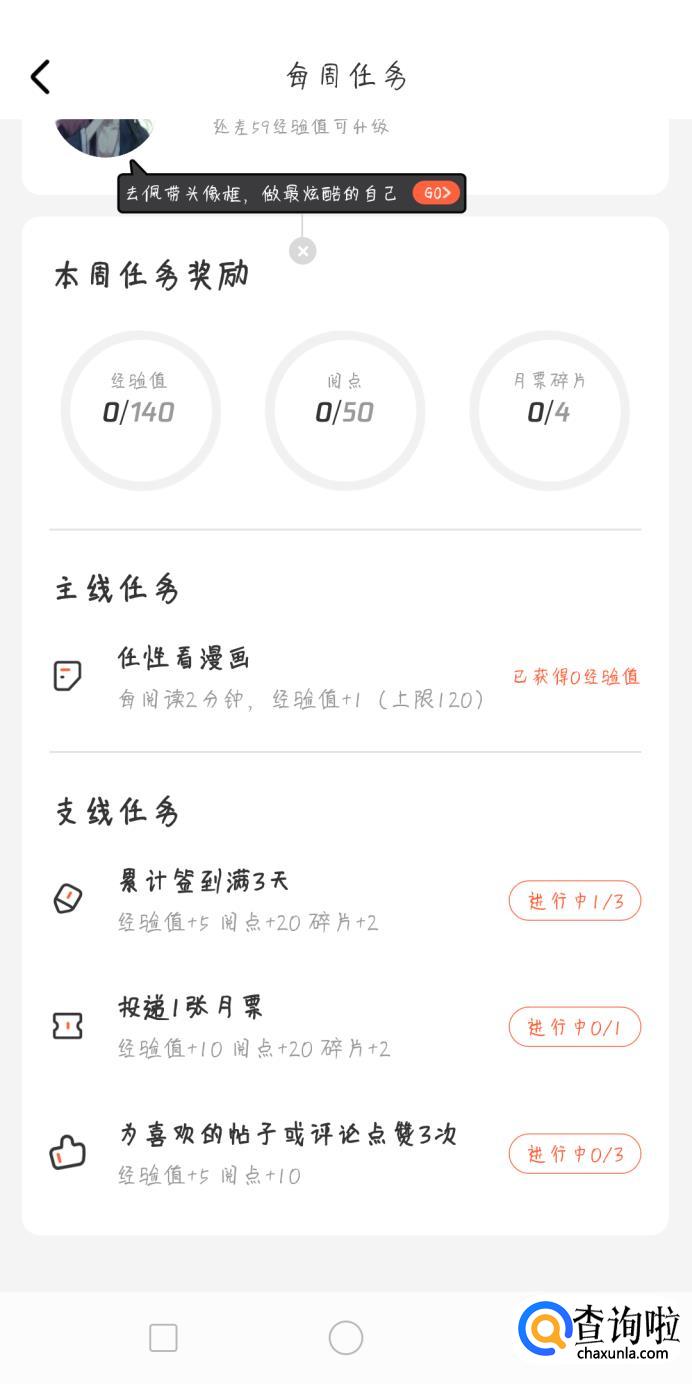Viewport: 692px width, 1384px height.
Task: Open recent apps from the navigation bar
Action: click(163, 1338)
